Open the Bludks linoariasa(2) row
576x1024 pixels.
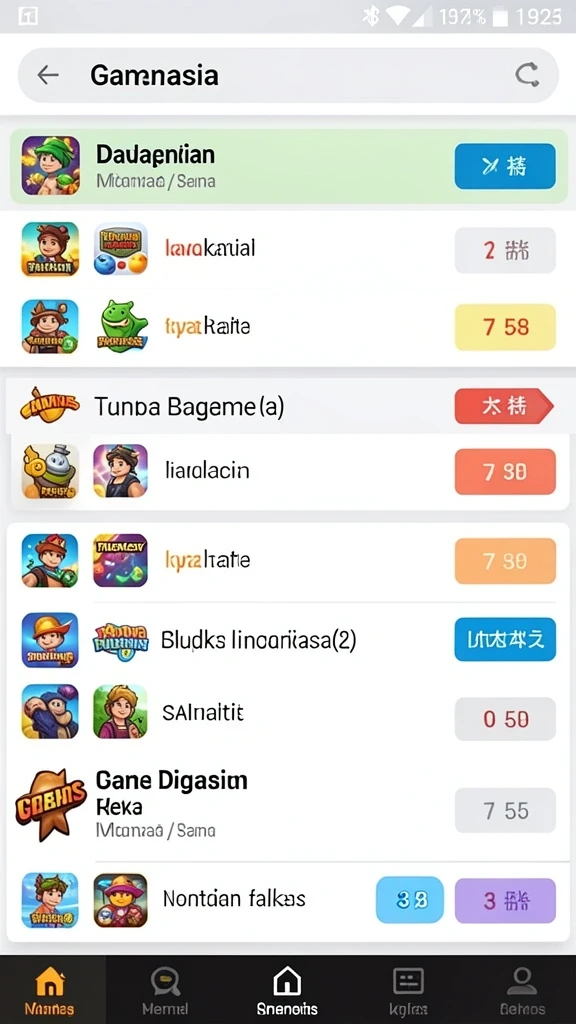tap(288, 640)
